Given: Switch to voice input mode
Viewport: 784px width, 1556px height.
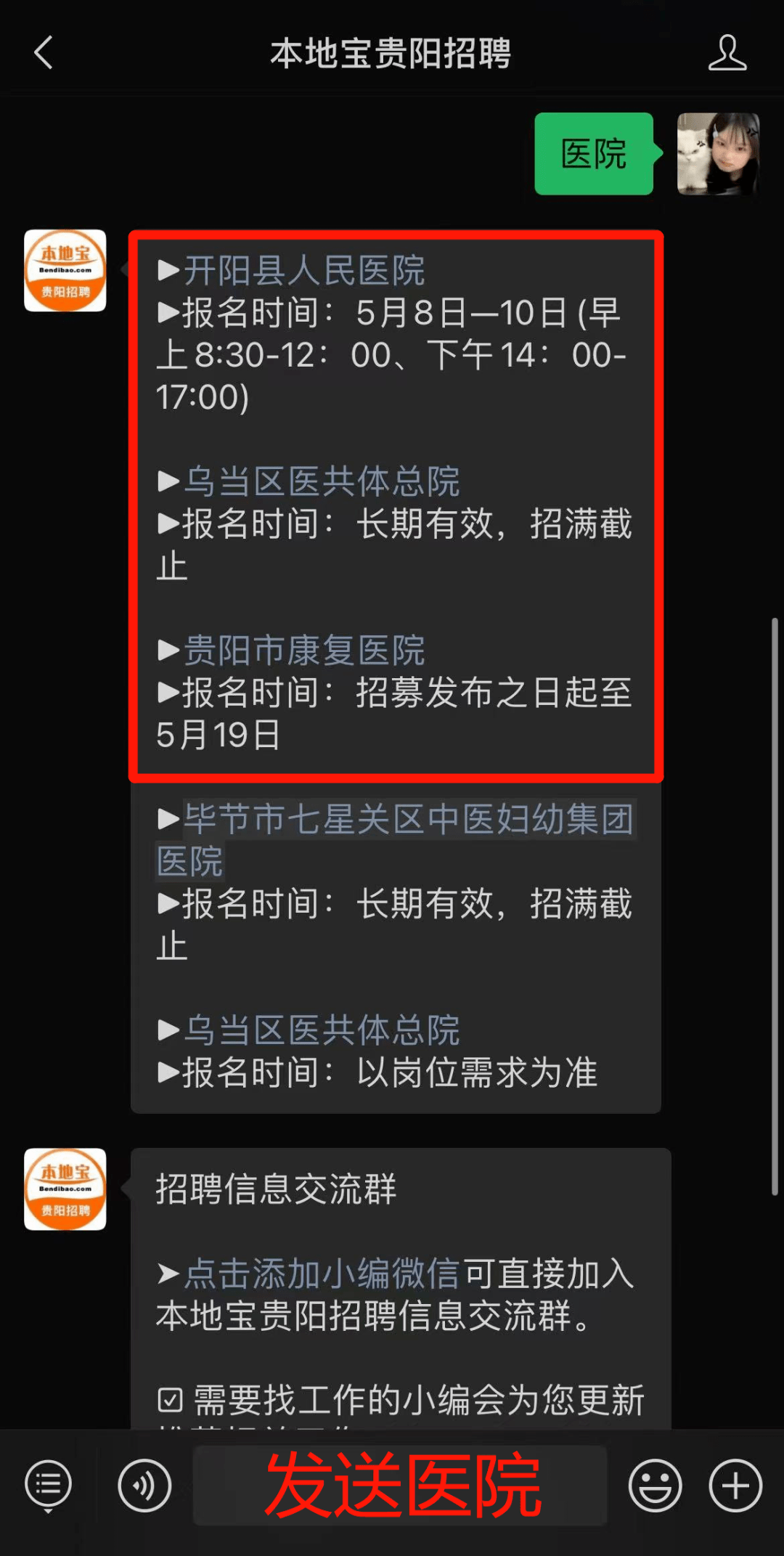Looking at the screenshot, I should pyautogui.click(x=144, y=1486).
